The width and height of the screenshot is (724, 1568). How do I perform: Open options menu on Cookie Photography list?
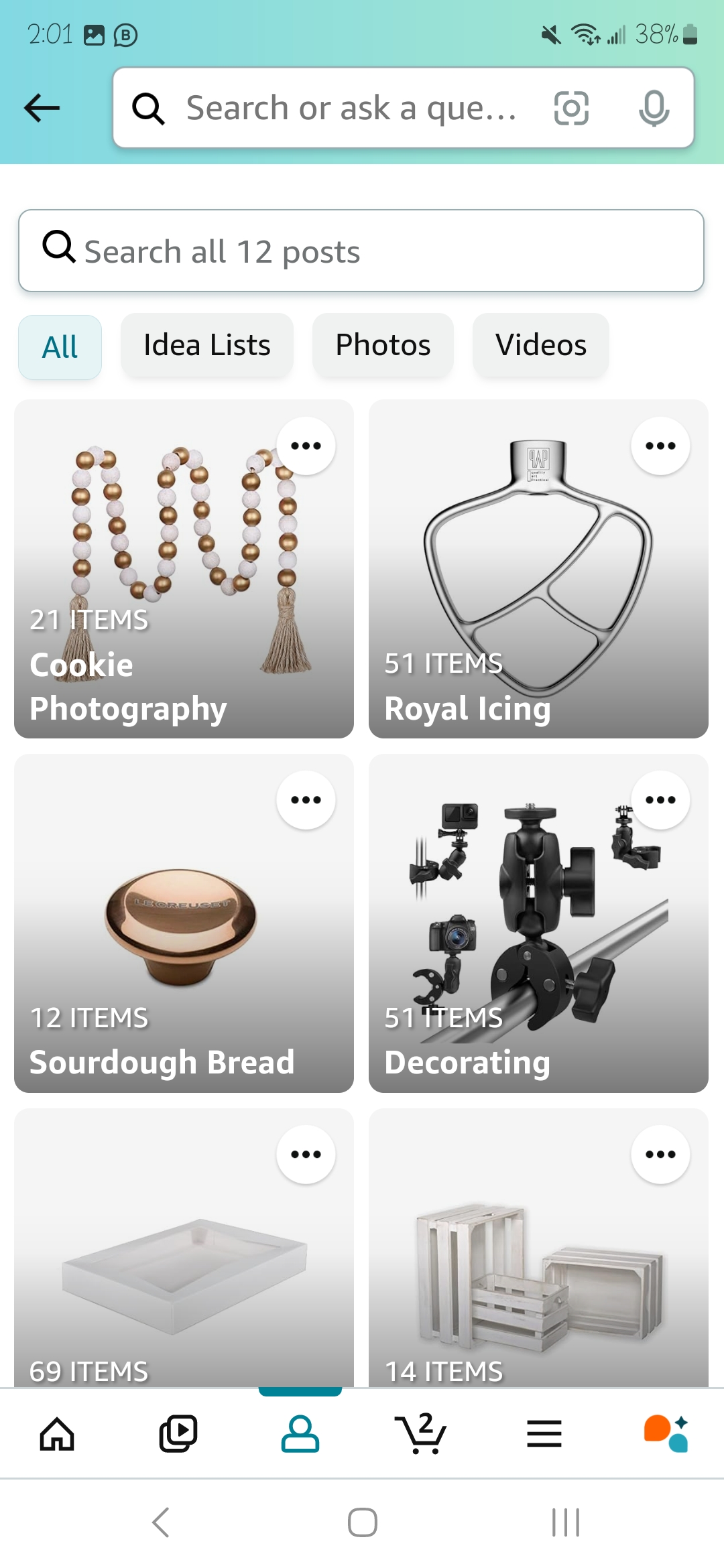[306, 446]
